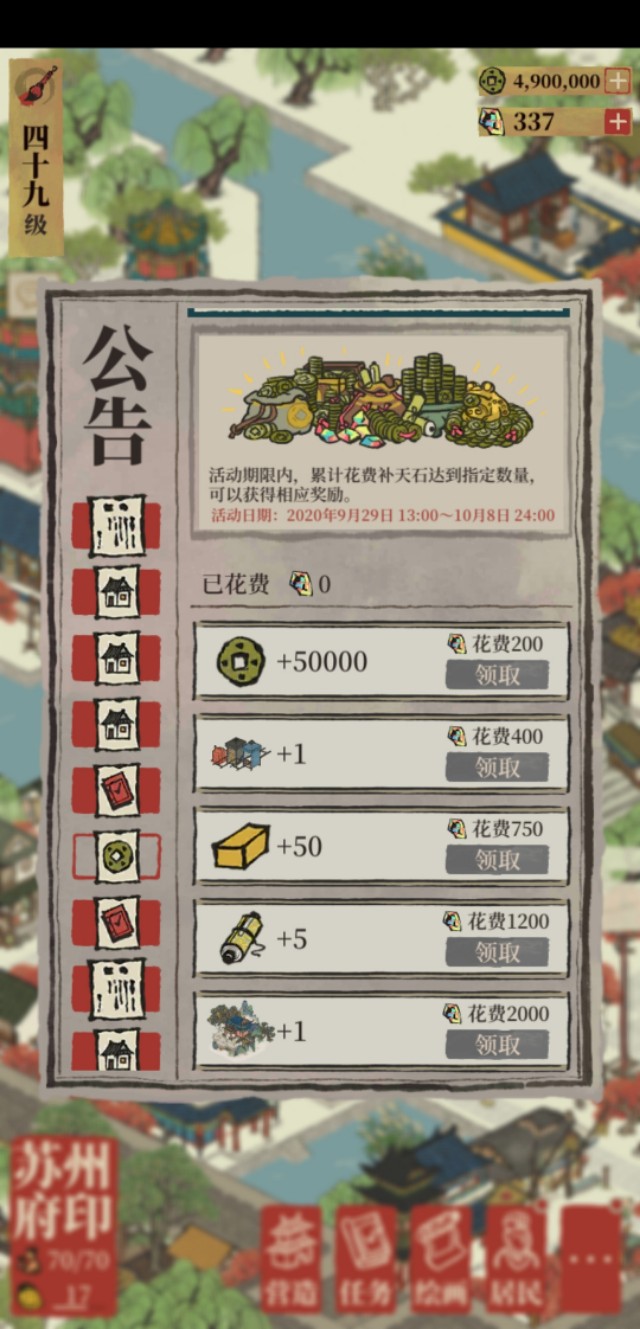Image resolution: width=640 pixels, height=1329 pixels.
Task: Claim the landscape reward for 花费2000
Action: [x=497, y=1045]
